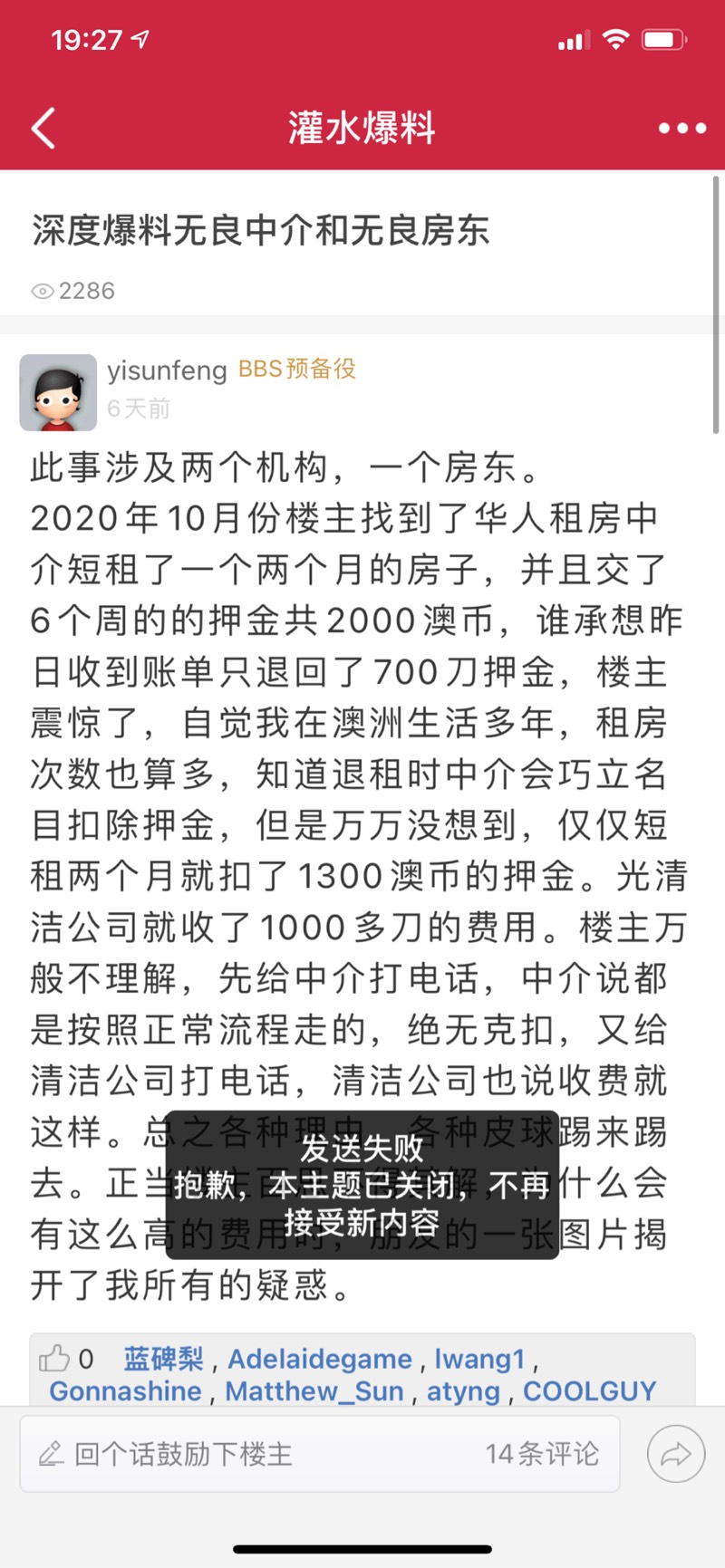
Task: Open 蓝碑梨's profile link
Action: (163, 1358)
